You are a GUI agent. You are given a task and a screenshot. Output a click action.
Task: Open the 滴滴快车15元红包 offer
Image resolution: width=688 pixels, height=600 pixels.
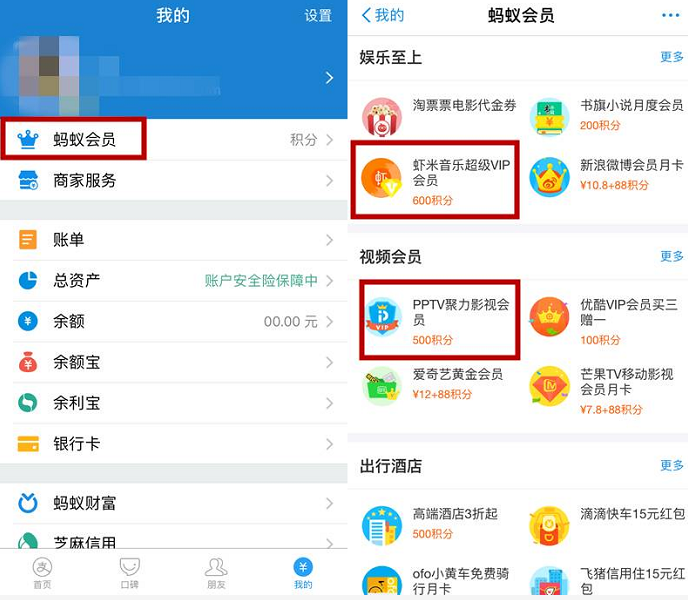click(604, 524)
